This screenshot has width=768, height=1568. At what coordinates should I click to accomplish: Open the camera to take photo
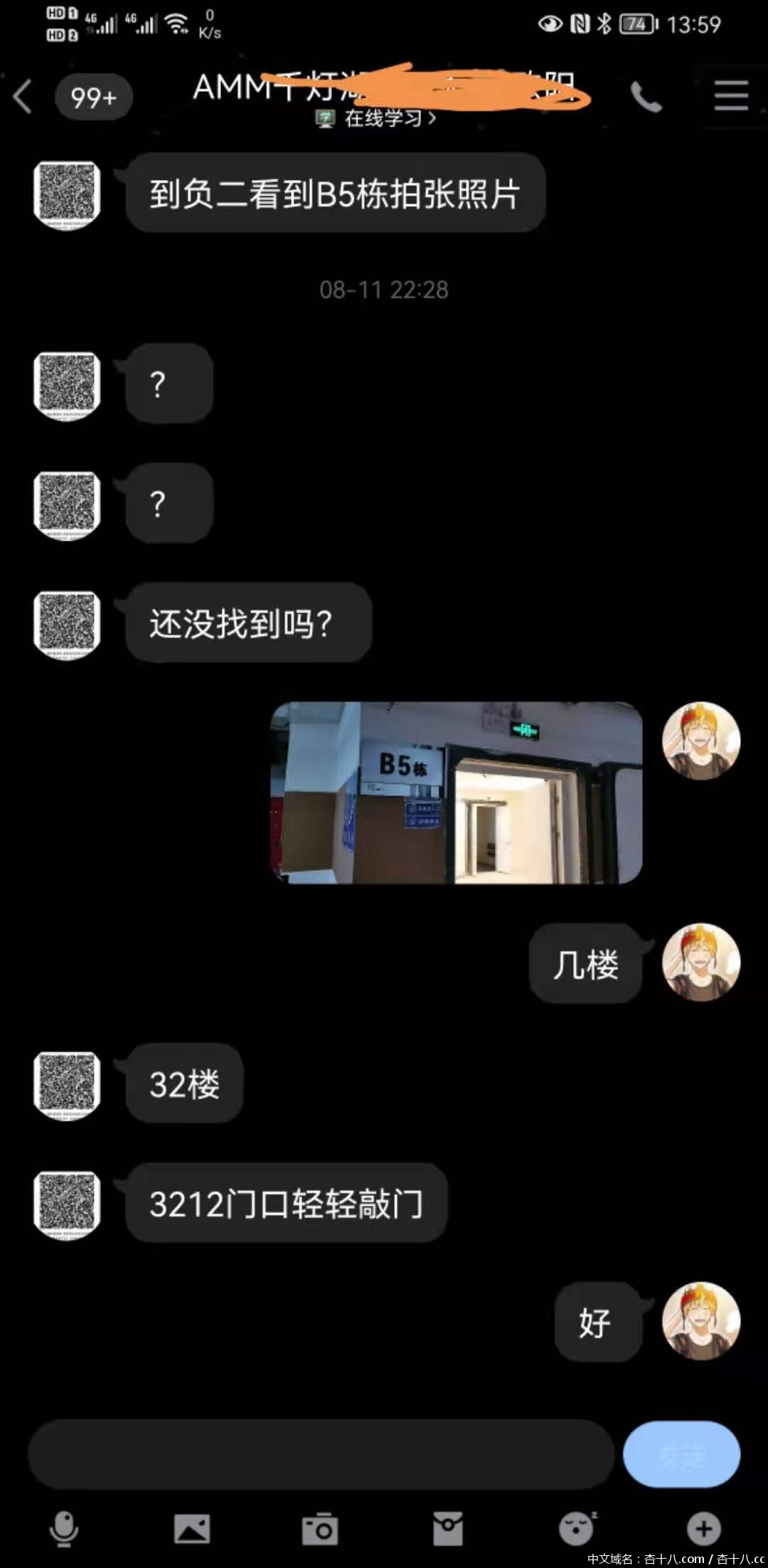coord(320,1528)
